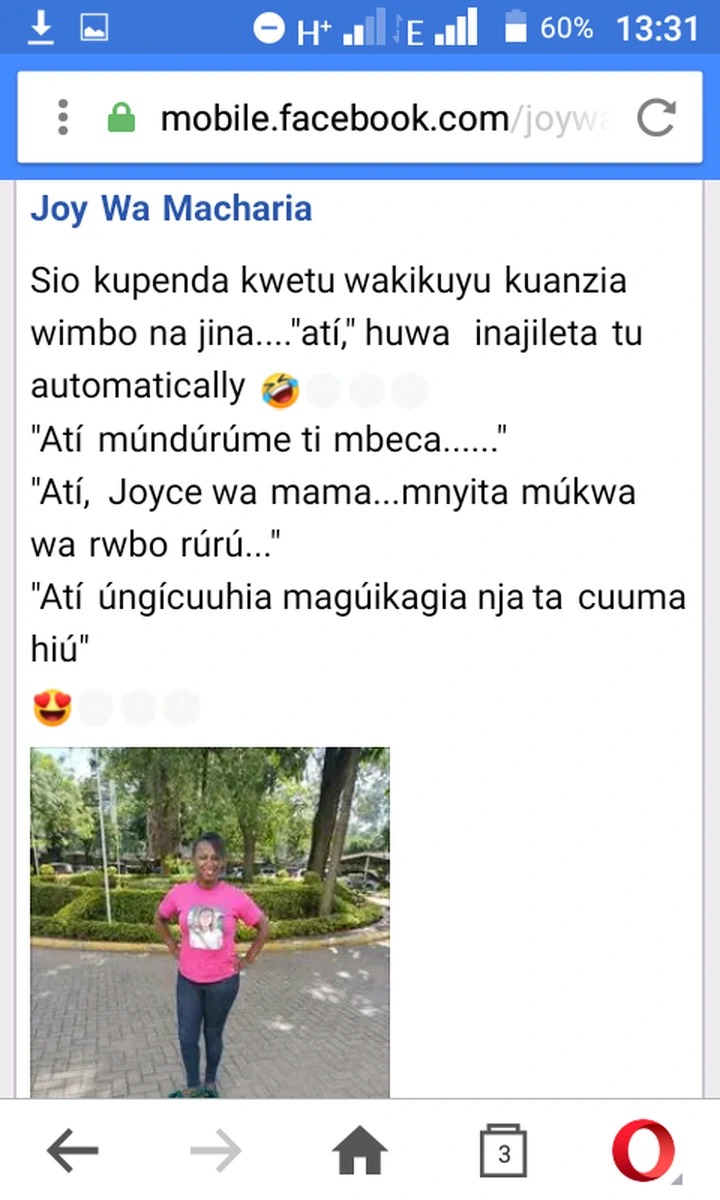Go to the browser home page

(x=360, y=1153)
